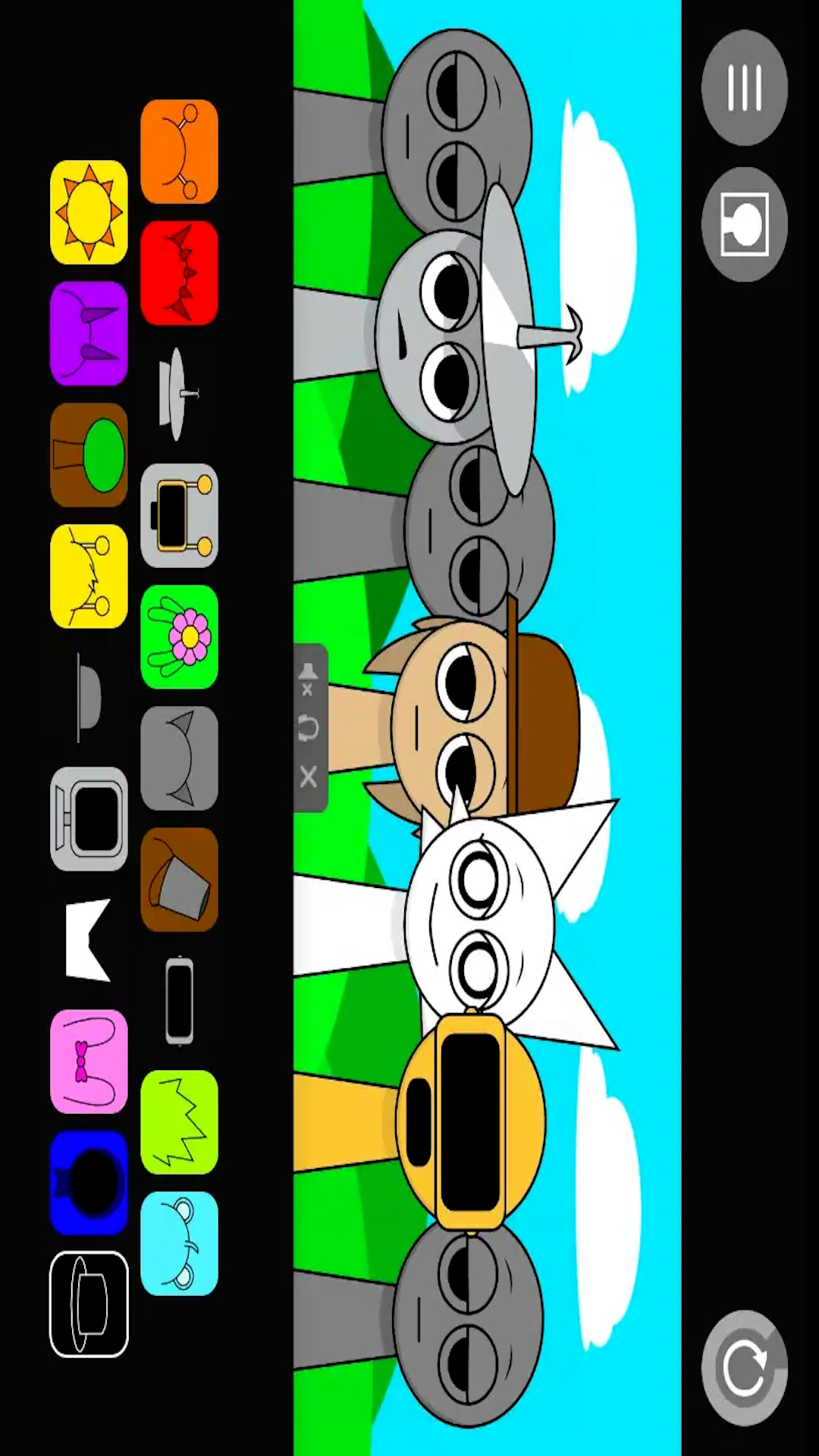Open the three-bar menu button
This screenshot has width=819, height=1456.
coord(744,88)
